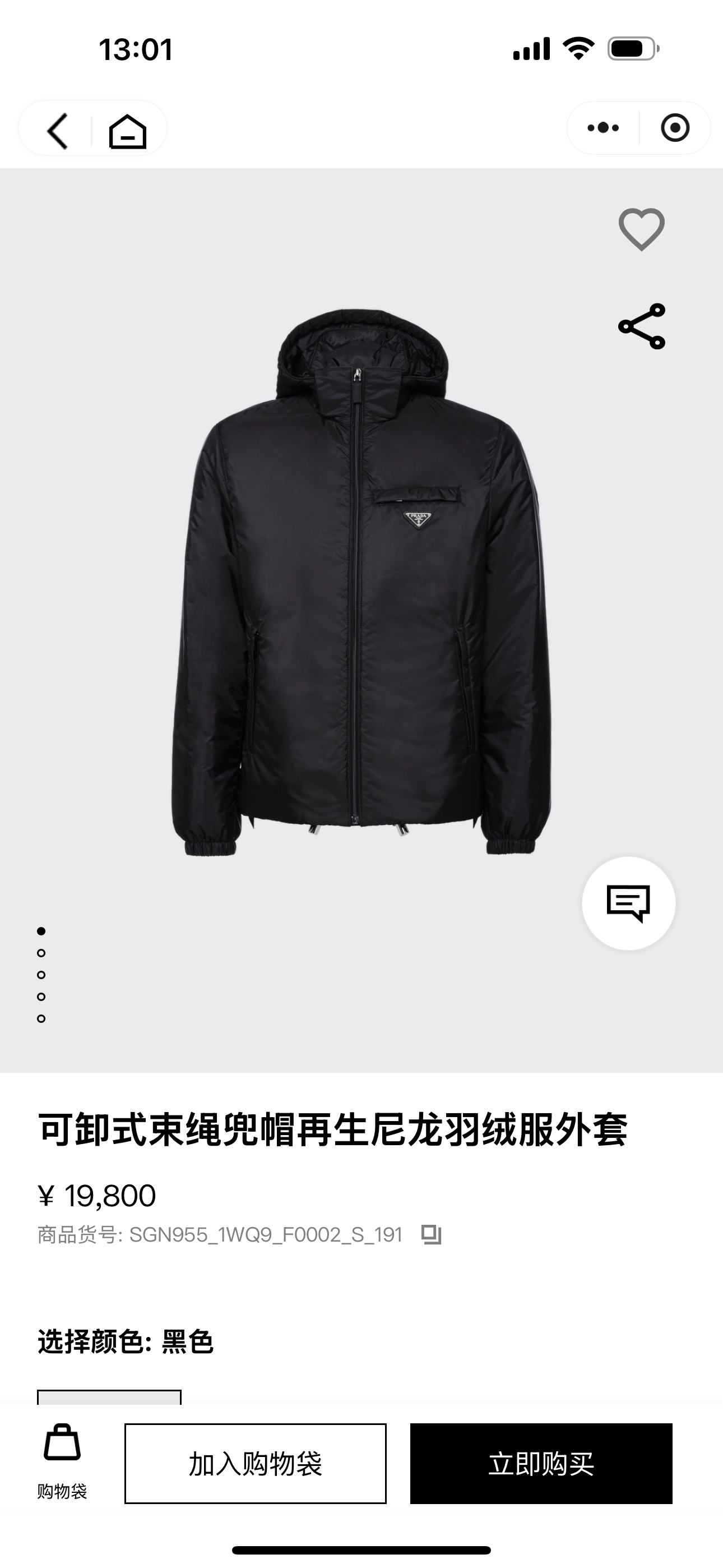Viewport: 723px width, 1568px height.
Task: Select the black color swatch
Action: pyautogui.click(x=109, y=1398)
